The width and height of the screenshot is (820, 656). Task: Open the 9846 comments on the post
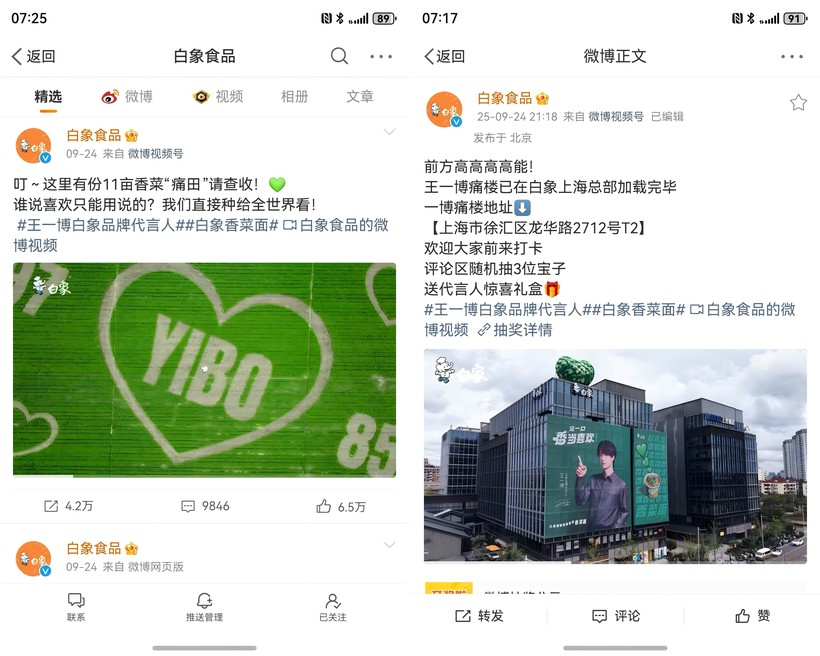(205, 506)
